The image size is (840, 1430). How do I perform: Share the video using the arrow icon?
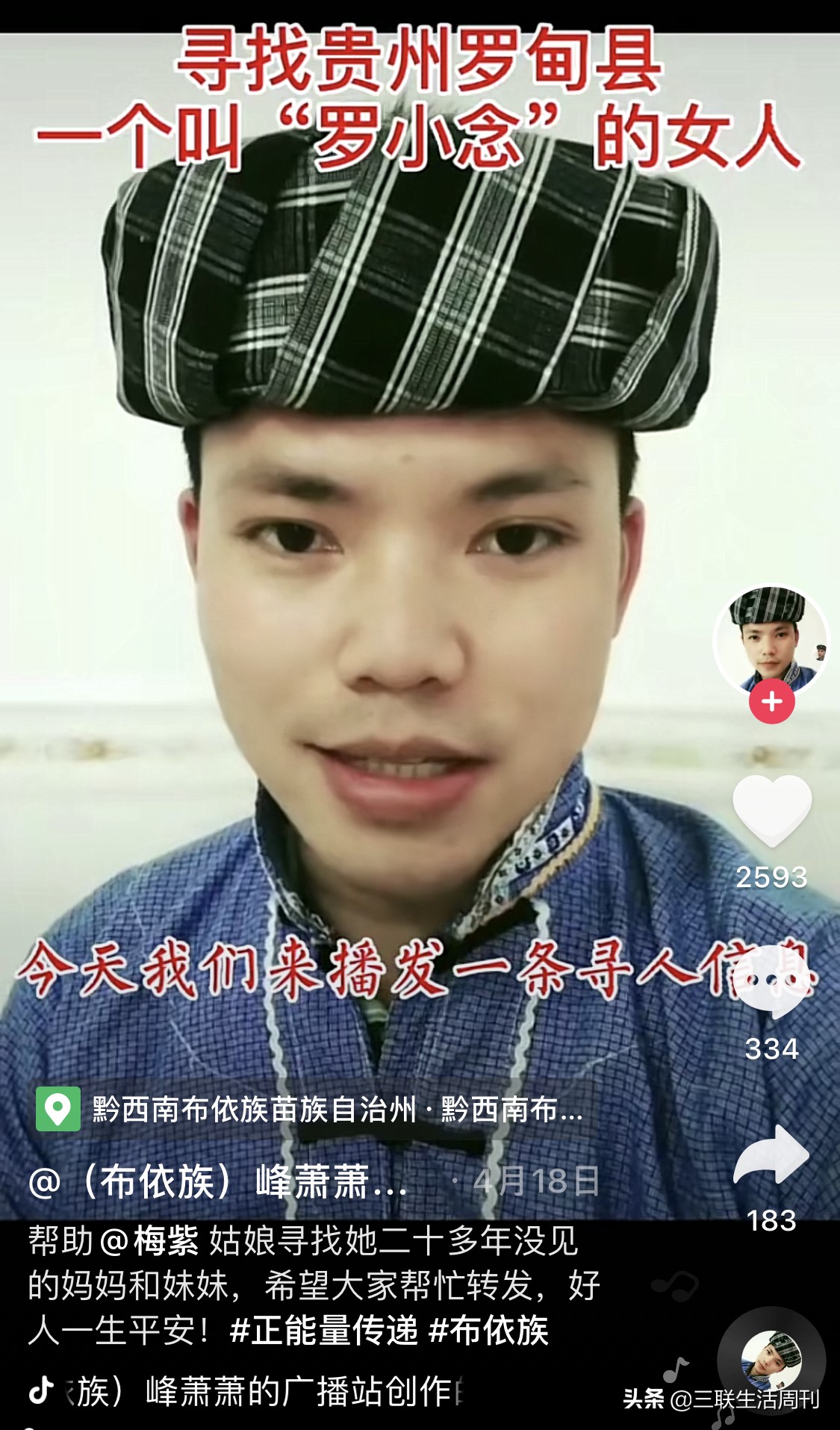[x=771, y=1154]
